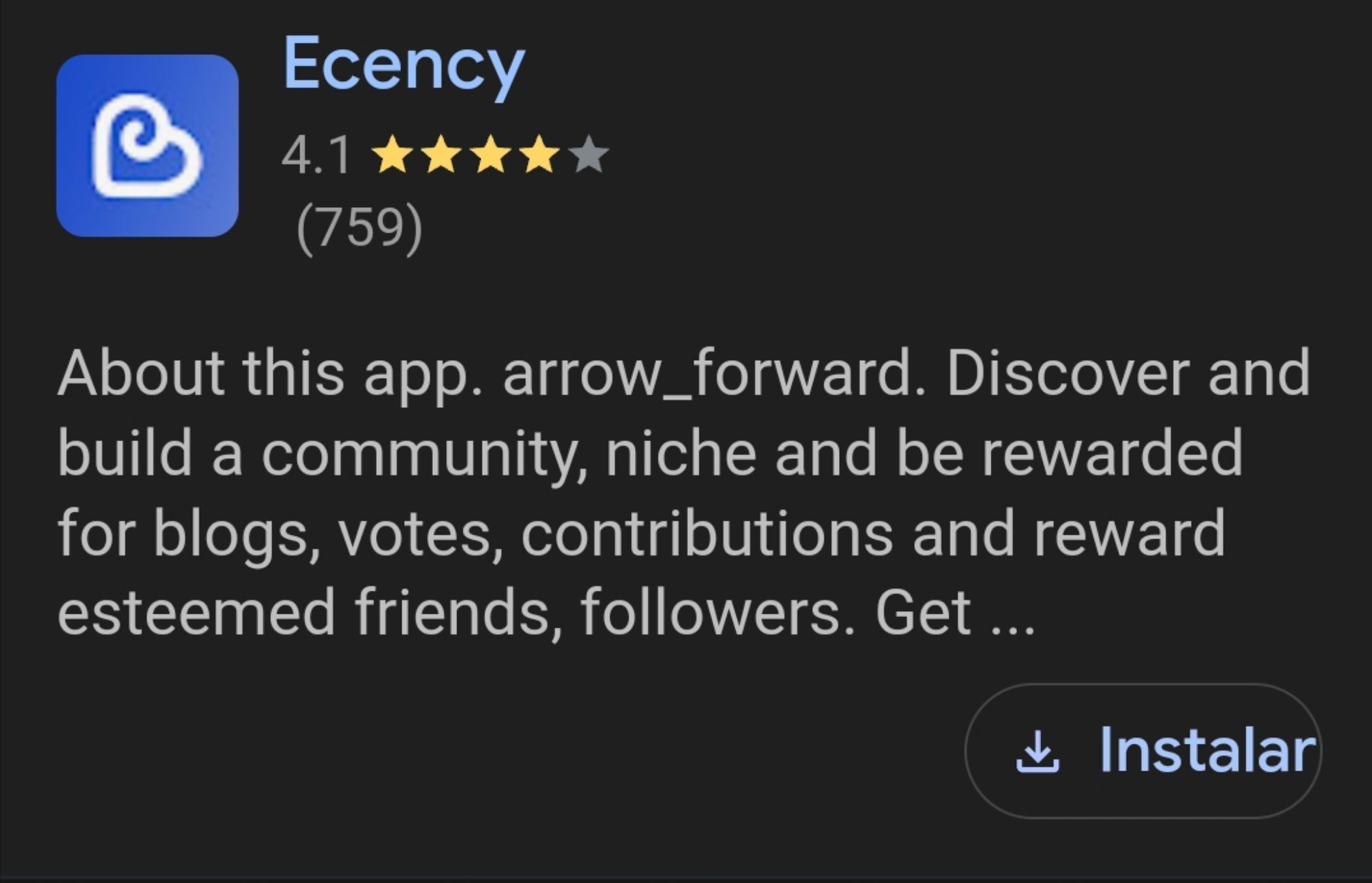
Task: Open the Ecency app title link
Action: click(403, 65)
